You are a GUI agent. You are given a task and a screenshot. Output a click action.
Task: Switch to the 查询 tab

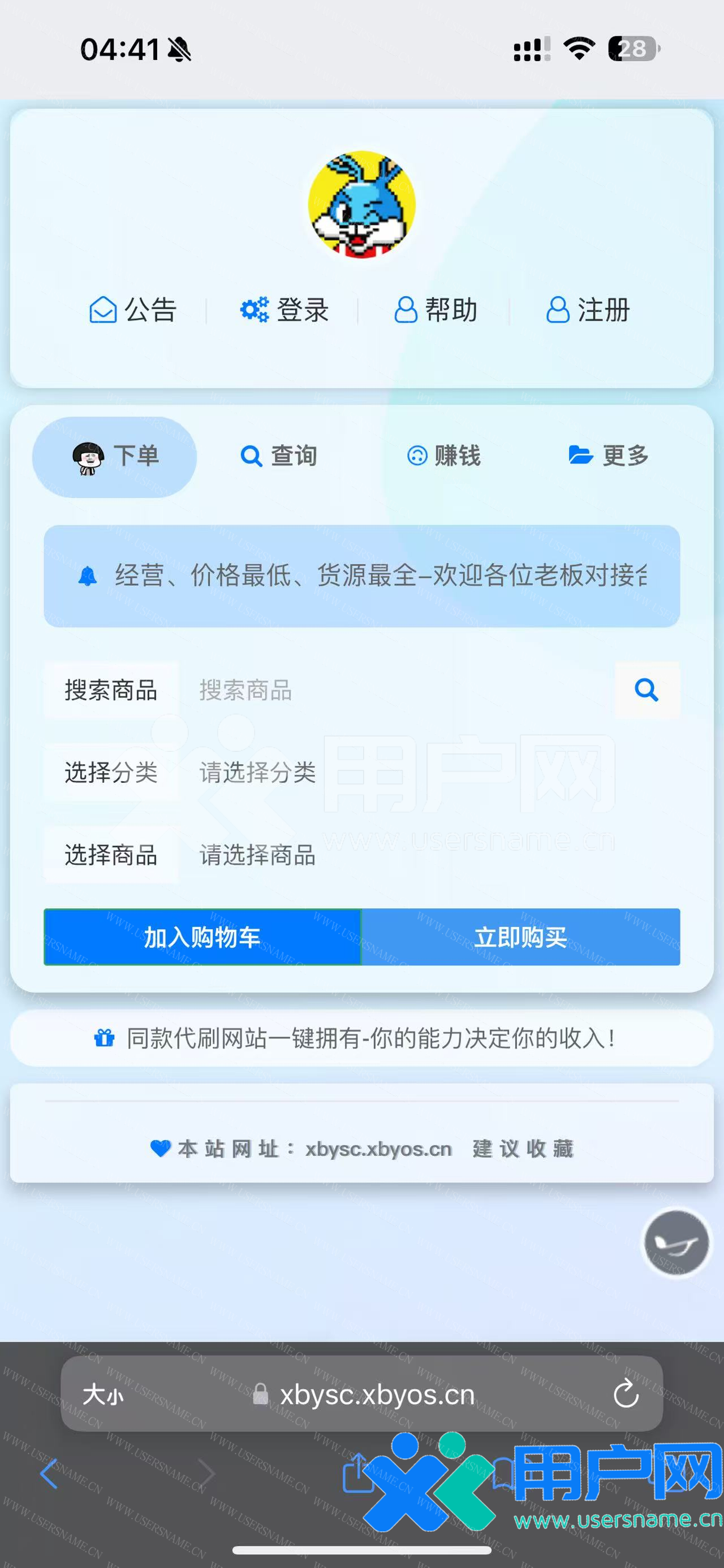pyautogui.click(x=279, y=456)
